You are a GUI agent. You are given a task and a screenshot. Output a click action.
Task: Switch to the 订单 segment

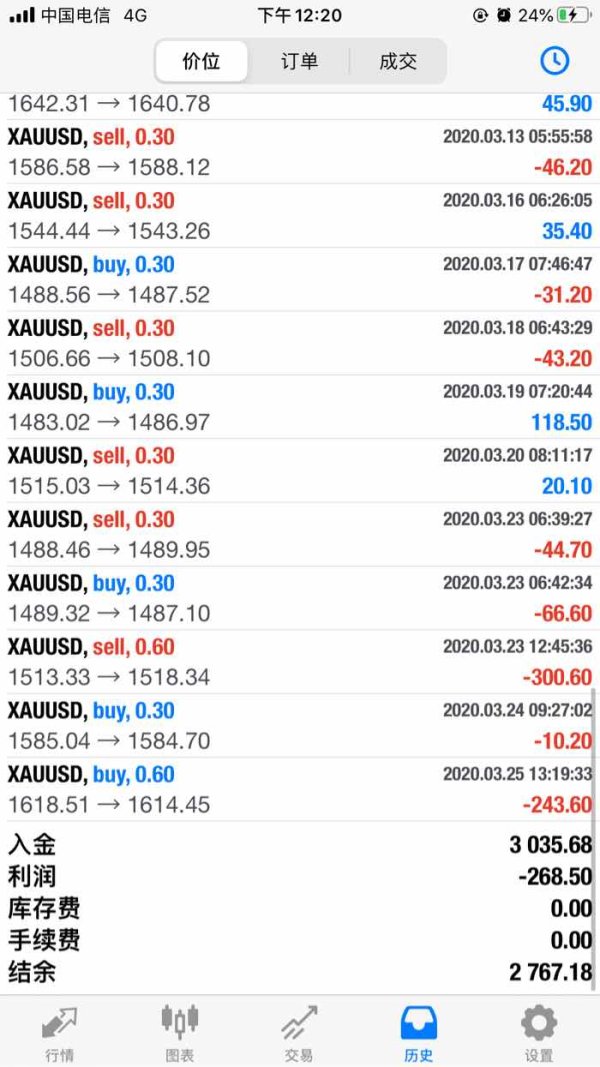299,61
